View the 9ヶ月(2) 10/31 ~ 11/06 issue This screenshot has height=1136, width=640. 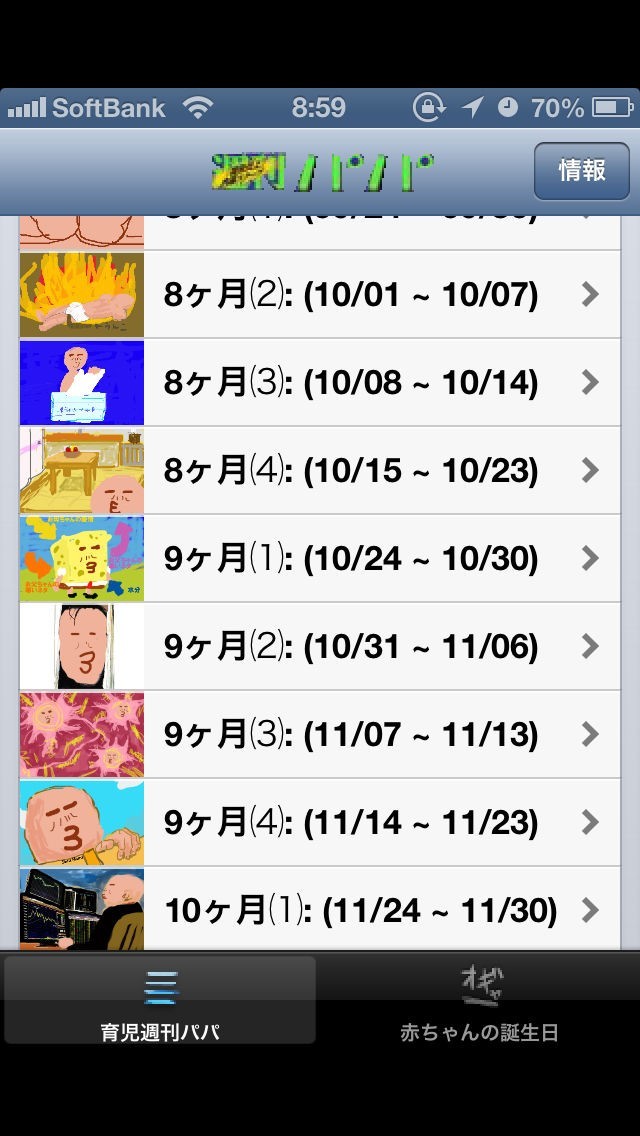pos(350,646)
